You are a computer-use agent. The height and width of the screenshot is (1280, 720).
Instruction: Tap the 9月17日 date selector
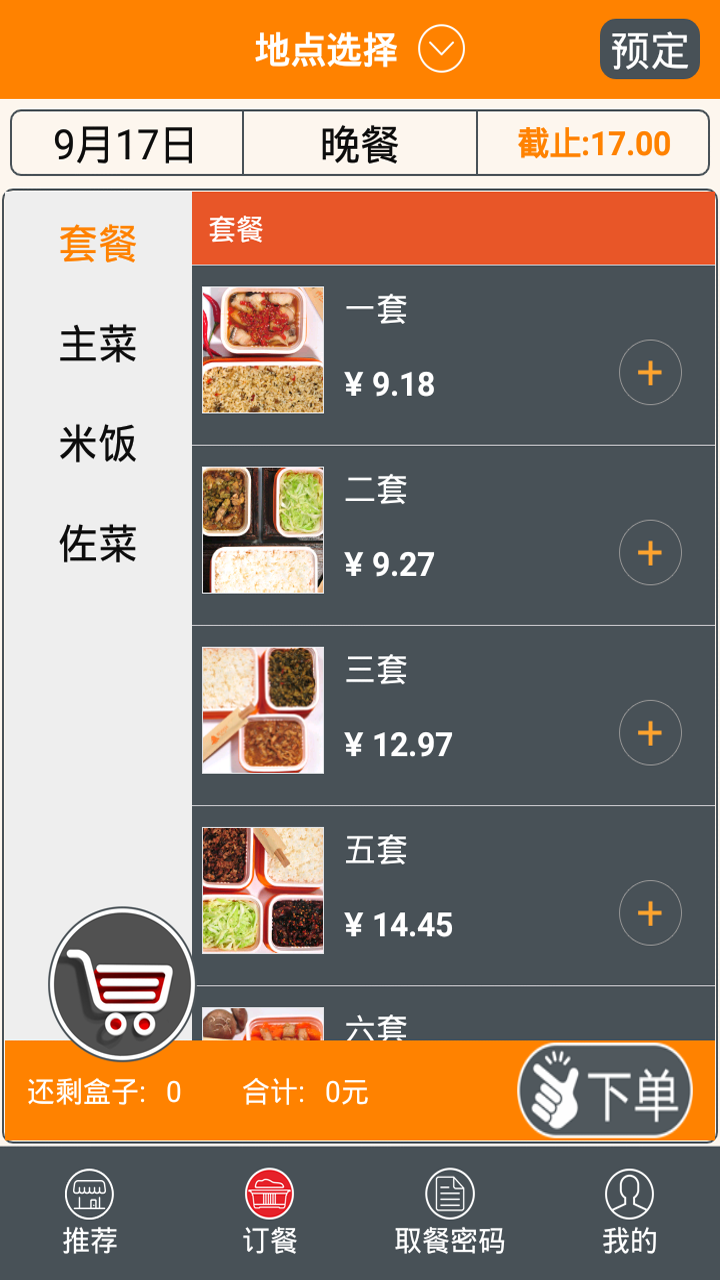[x=126, y=143]
